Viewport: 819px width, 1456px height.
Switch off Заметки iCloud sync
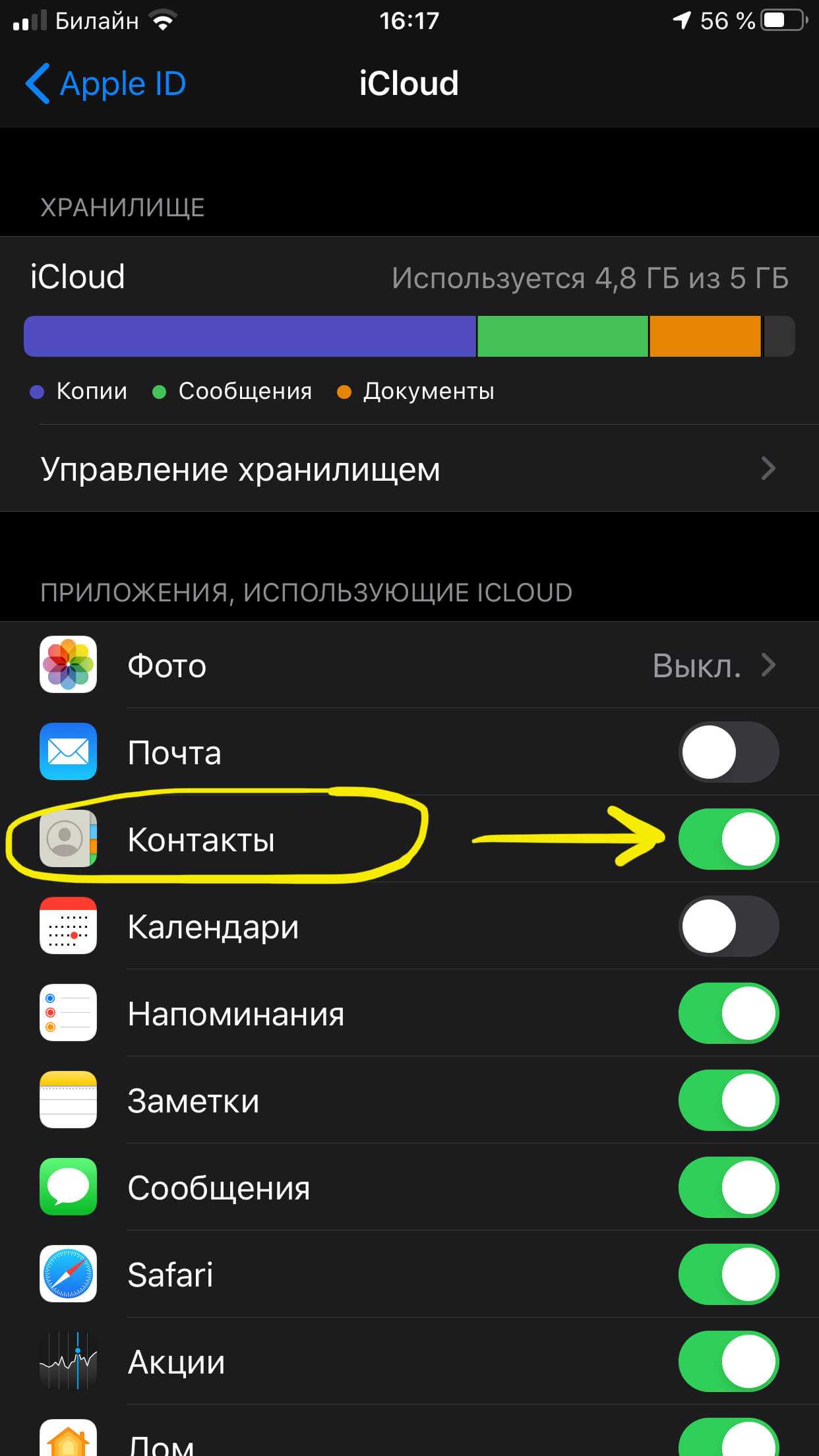tap(728, 1101)
